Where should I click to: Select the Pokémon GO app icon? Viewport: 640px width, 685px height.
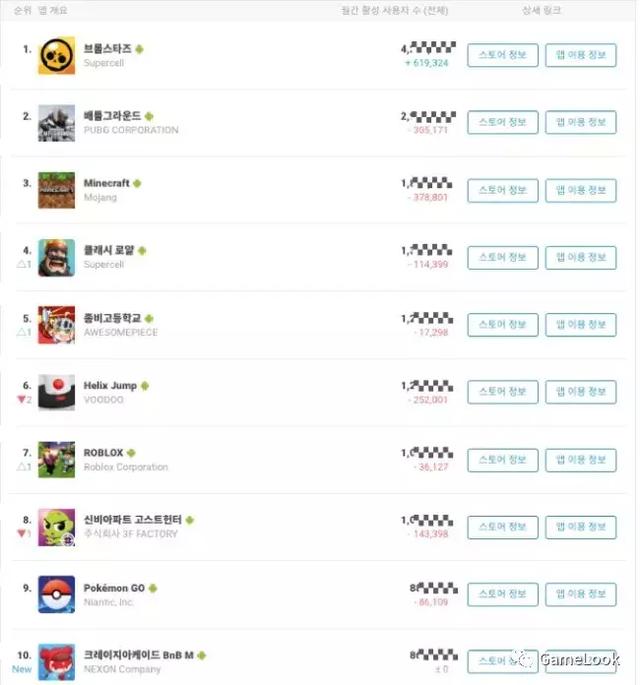click(x=56, y=594)
